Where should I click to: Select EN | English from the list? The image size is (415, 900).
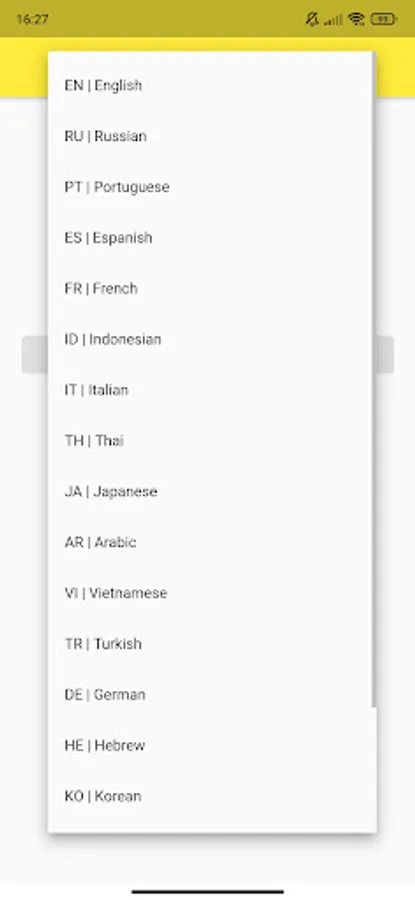212,86
